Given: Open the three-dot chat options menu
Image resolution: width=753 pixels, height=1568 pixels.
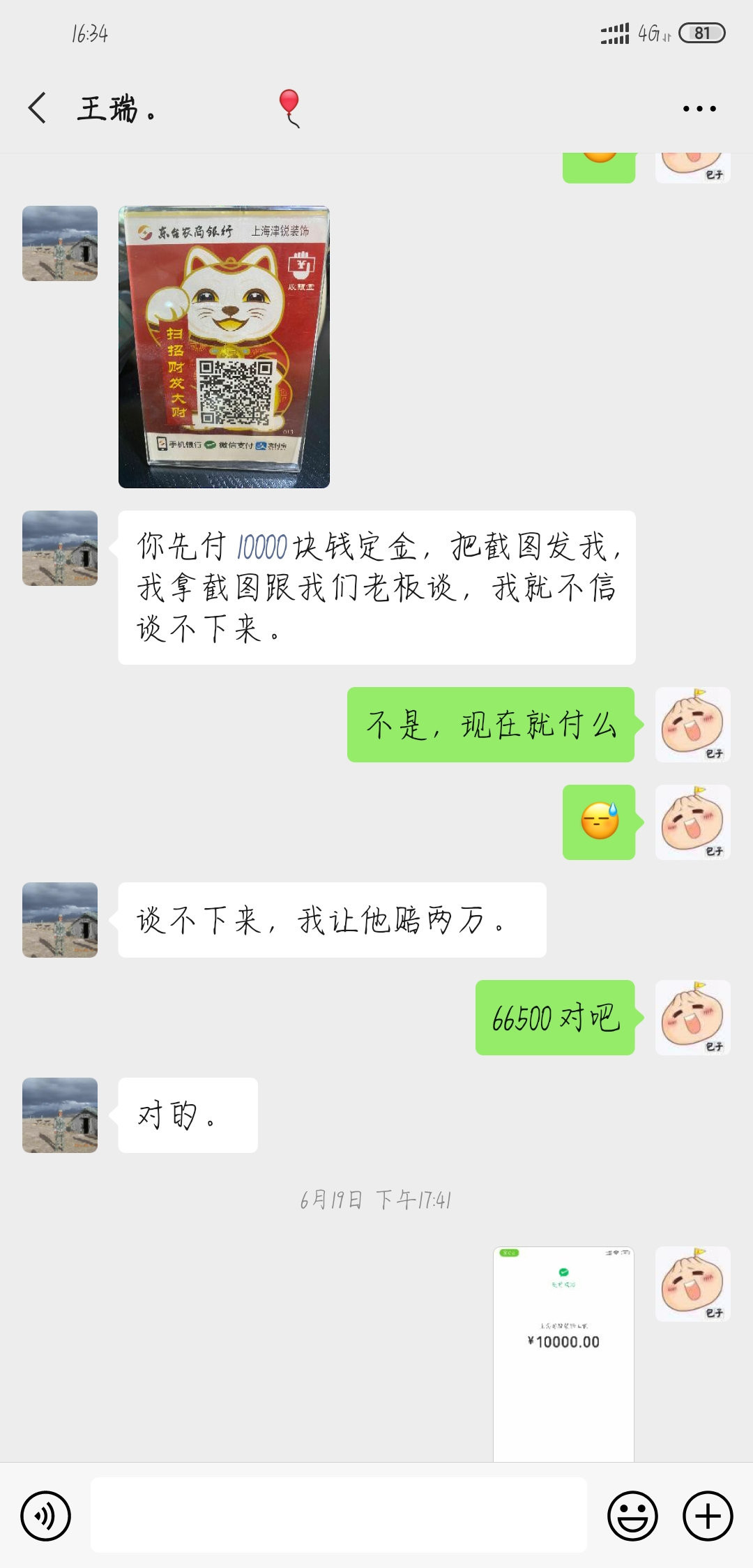Looking at the screenshot, I should coord(699,109).
